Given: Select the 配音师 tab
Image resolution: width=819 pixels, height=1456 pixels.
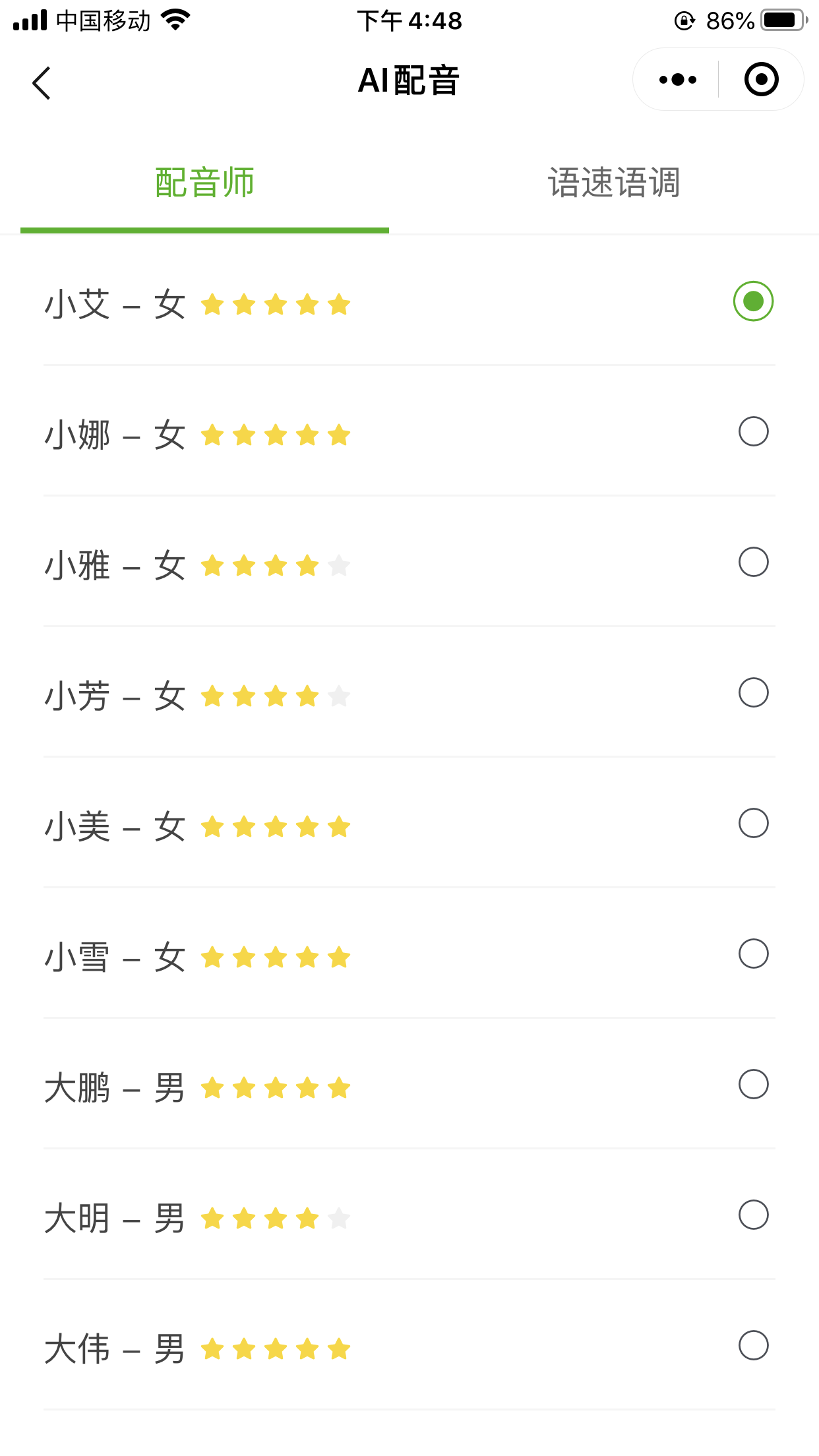Looking at the screenshot, I should (204, 183).
